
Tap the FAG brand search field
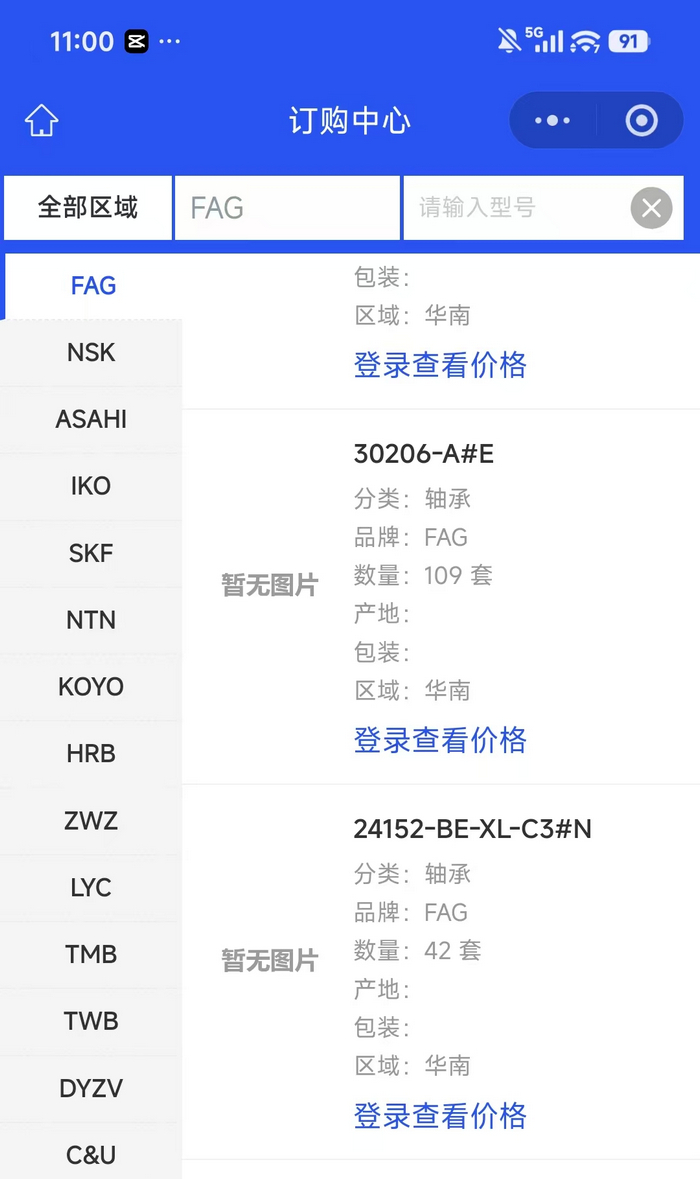pyautogui.click(x=287, y=208)
